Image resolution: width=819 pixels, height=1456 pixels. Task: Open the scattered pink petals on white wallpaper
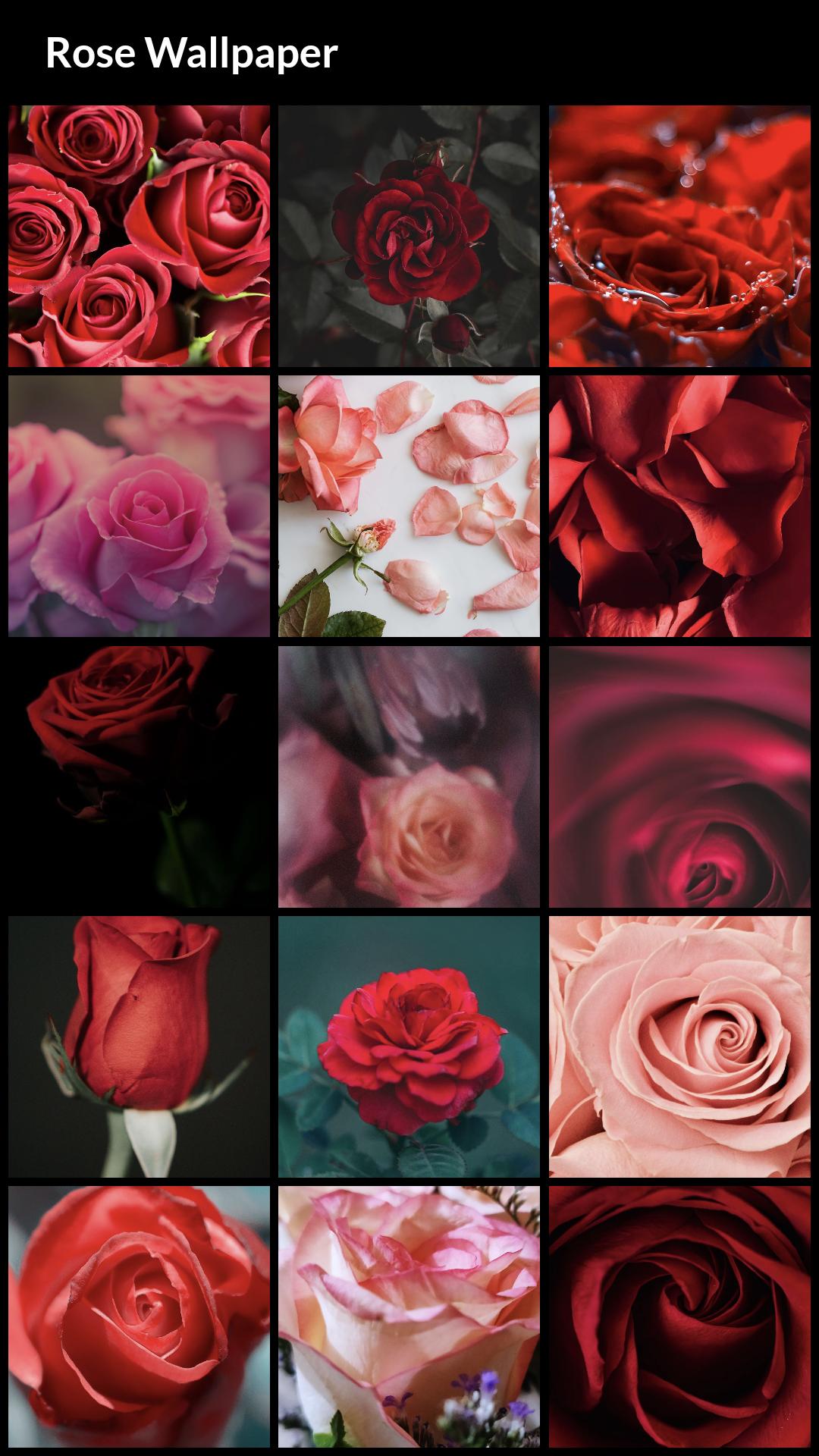[x=409, y=506]
